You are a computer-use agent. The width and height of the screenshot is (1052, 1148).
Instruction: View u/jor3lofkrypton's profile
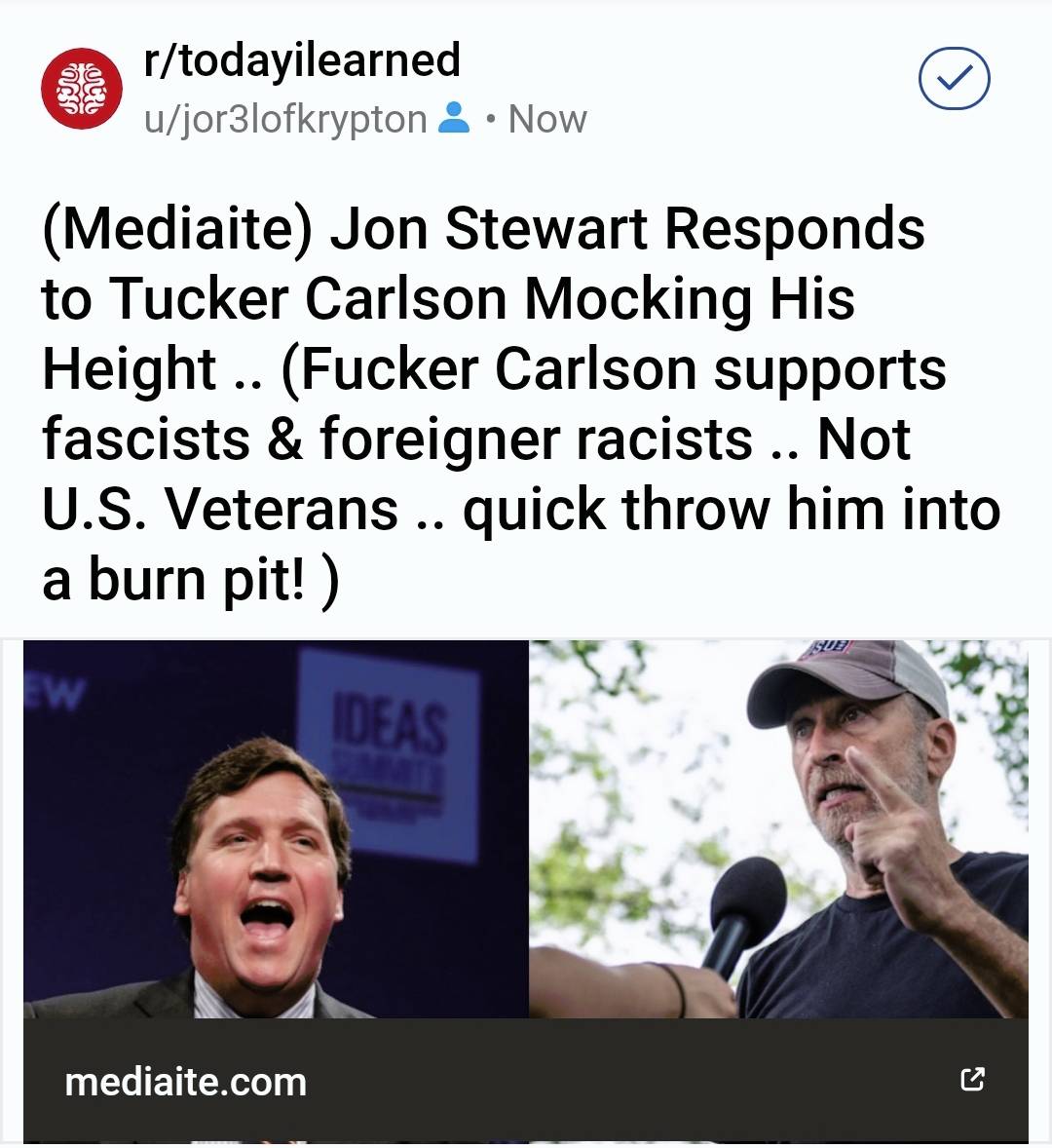click(x=284, y=119)
